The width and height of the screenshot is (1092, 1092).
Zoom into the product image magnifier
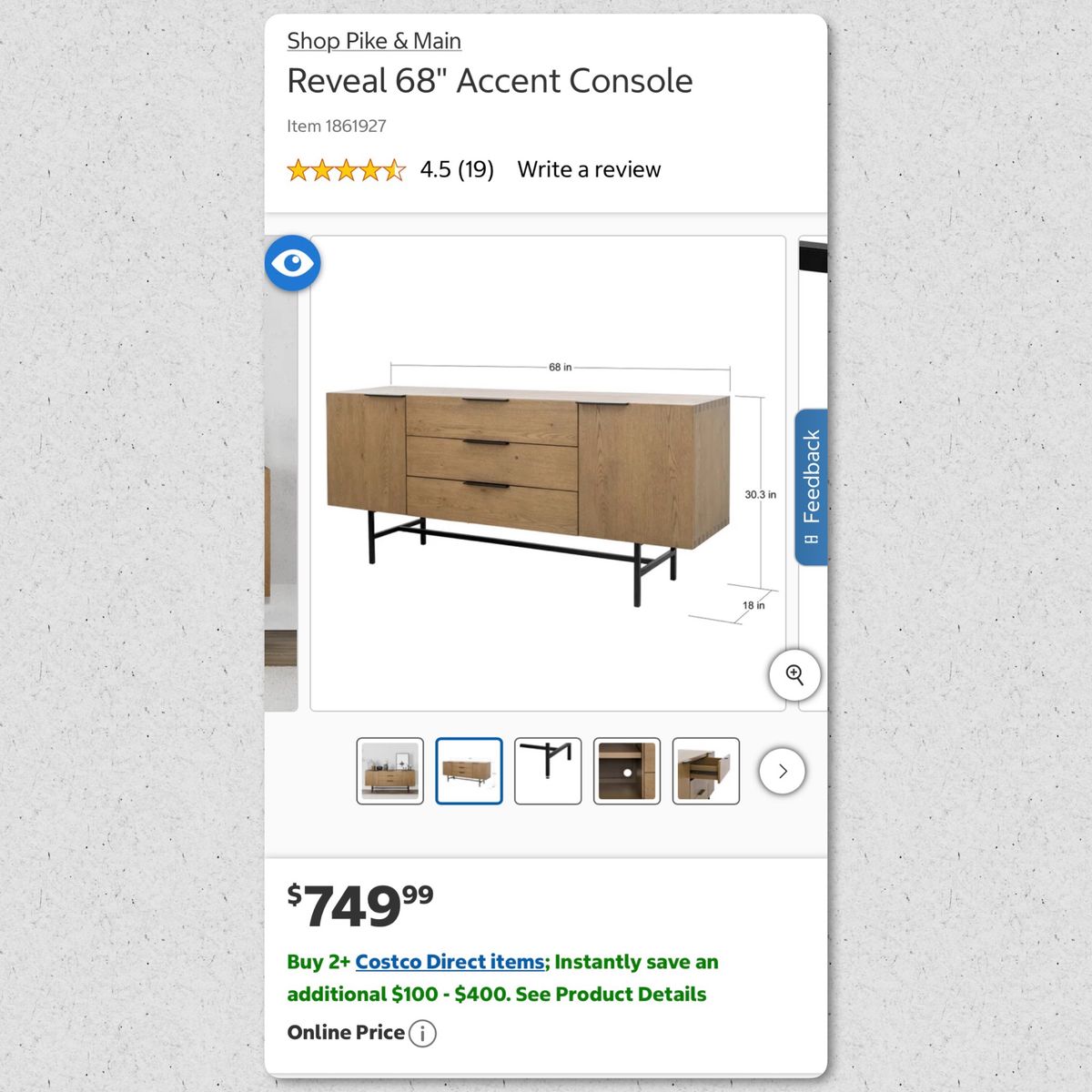coord(794,675)
